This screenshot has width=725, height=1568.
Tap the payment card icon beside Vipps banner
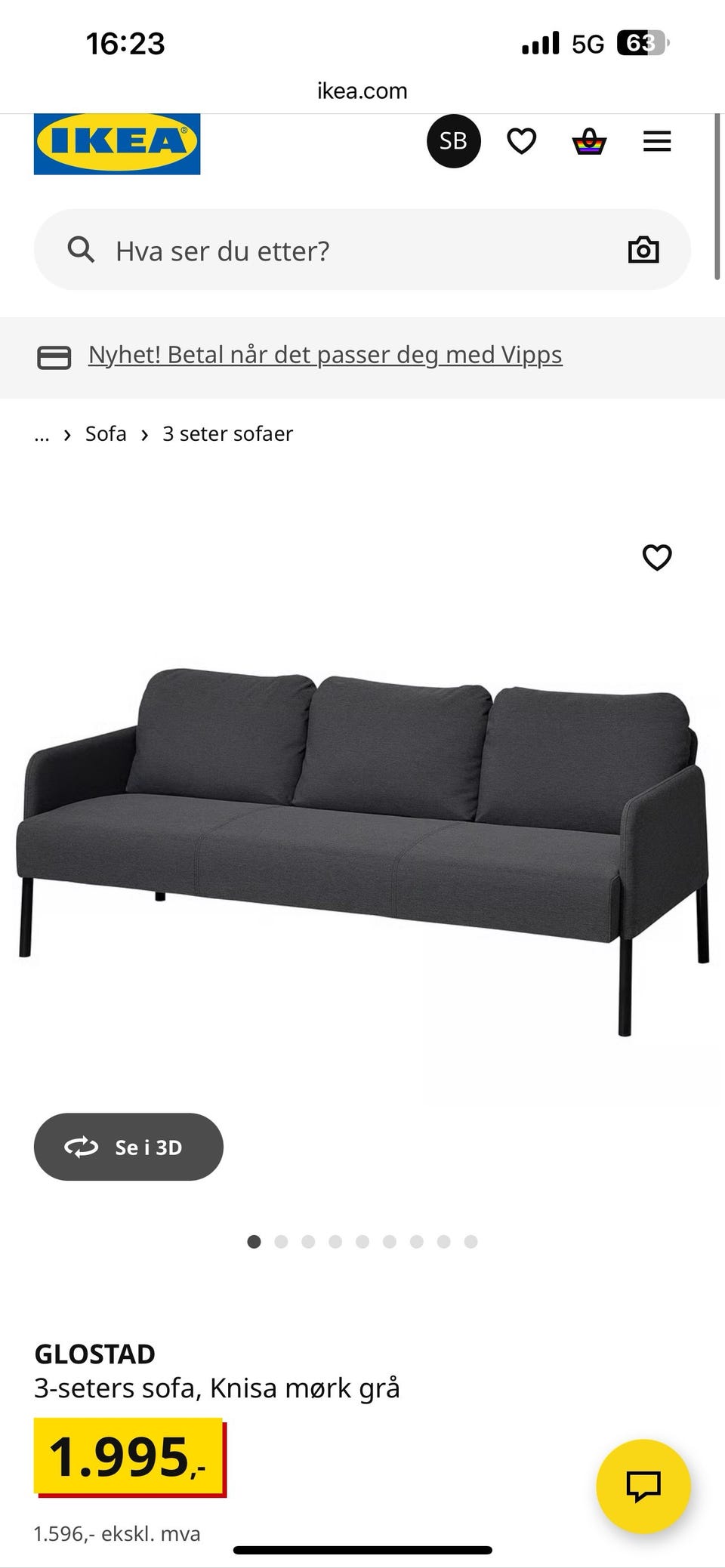point(56,355)
